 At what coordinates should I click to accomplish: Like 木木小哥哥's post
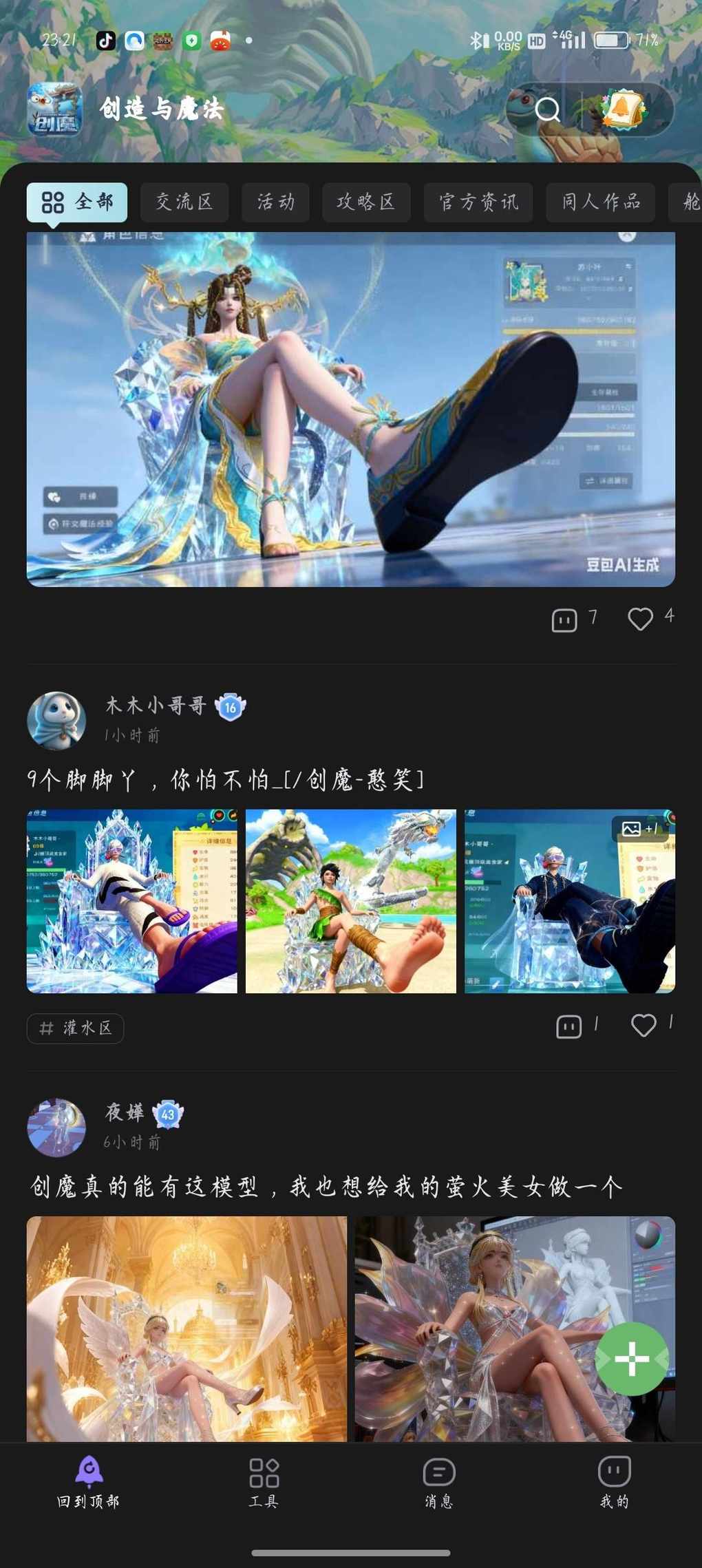(x=643, y=1026)
